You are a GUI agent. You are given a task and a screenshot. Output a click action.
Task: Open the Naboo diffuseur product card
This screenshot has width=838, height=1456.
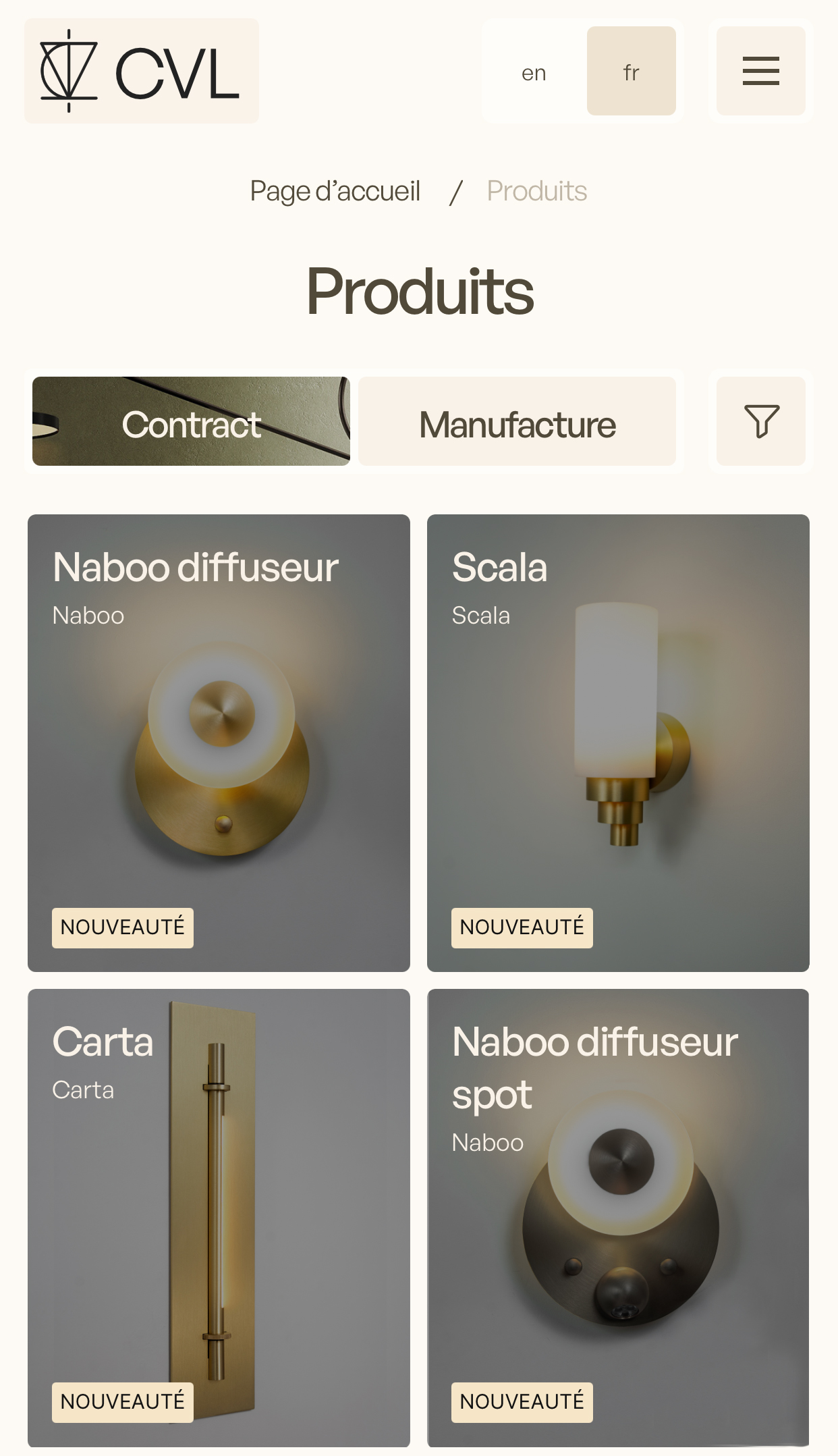(x=219, y=743)
